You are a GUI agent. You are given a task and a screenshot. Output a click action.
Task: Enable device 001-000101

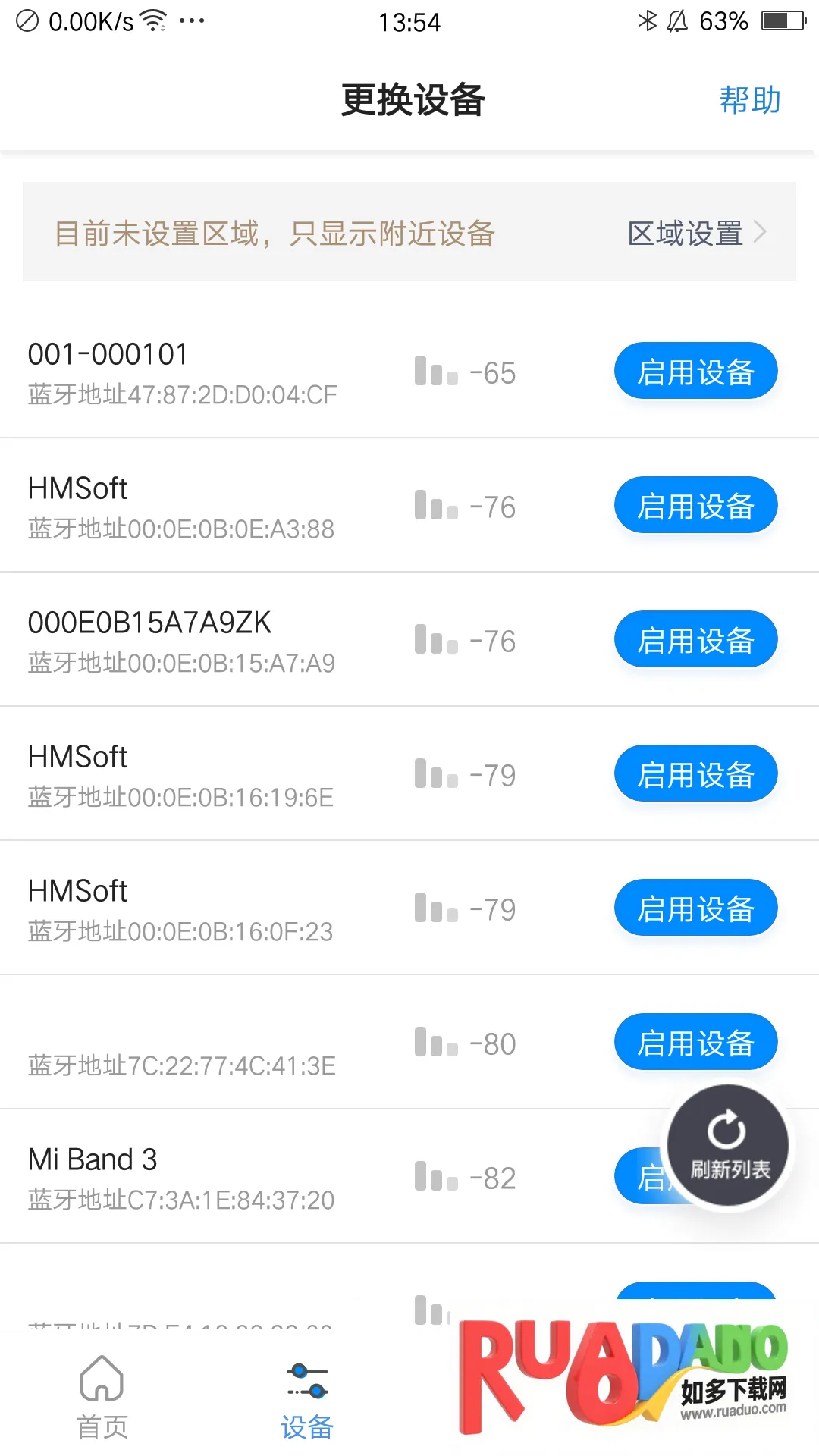tap(695, 372)
